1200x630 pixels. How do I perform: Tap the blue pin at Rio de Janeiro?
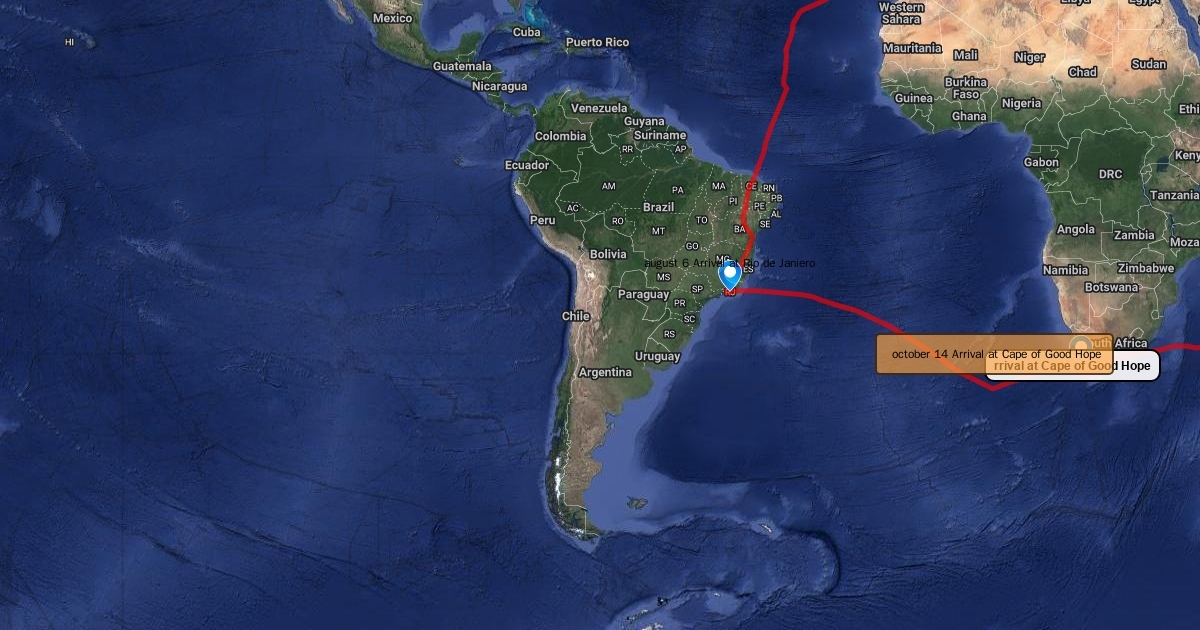tap(730, 274)
